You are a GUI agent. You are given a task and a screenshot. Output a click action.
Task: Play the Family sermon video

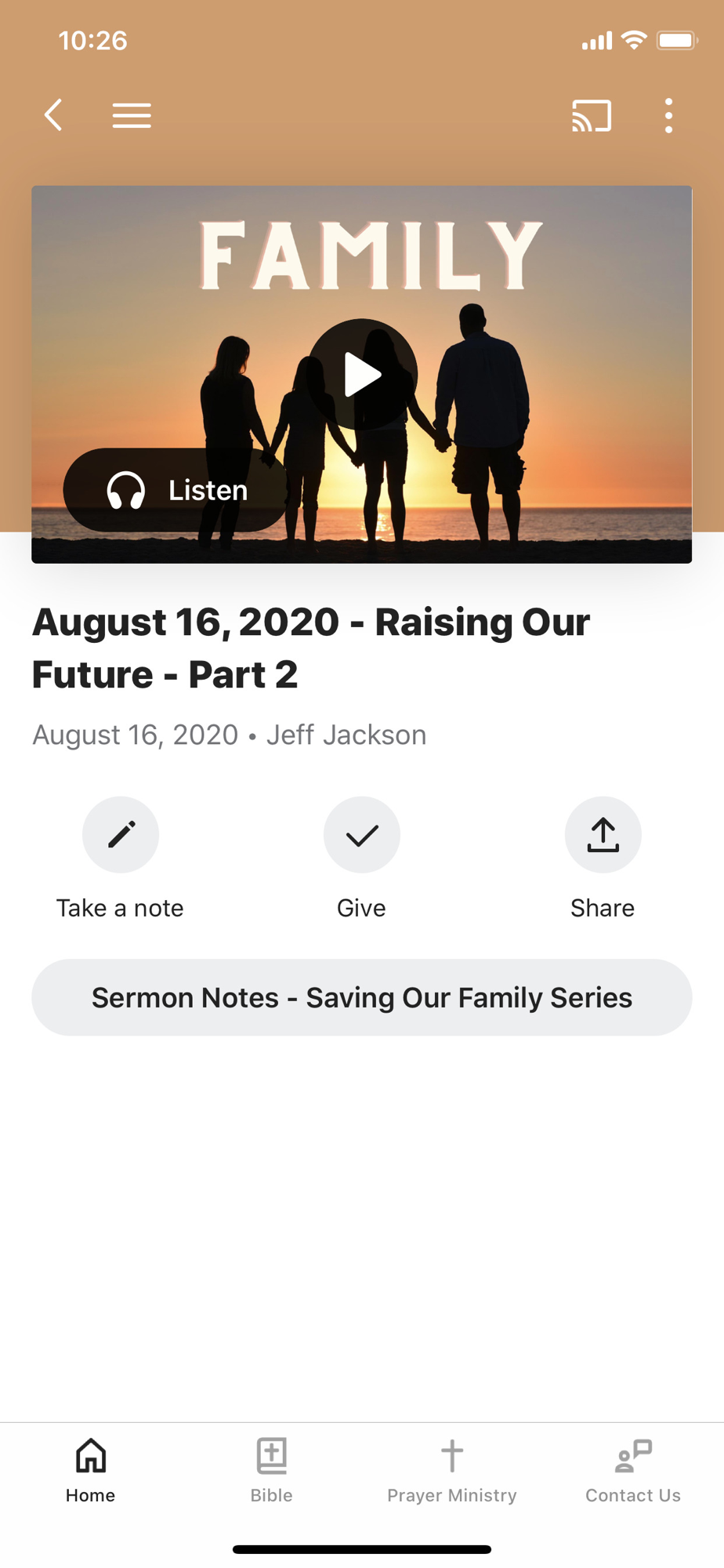pyautogui.click(x=362, y=374)
